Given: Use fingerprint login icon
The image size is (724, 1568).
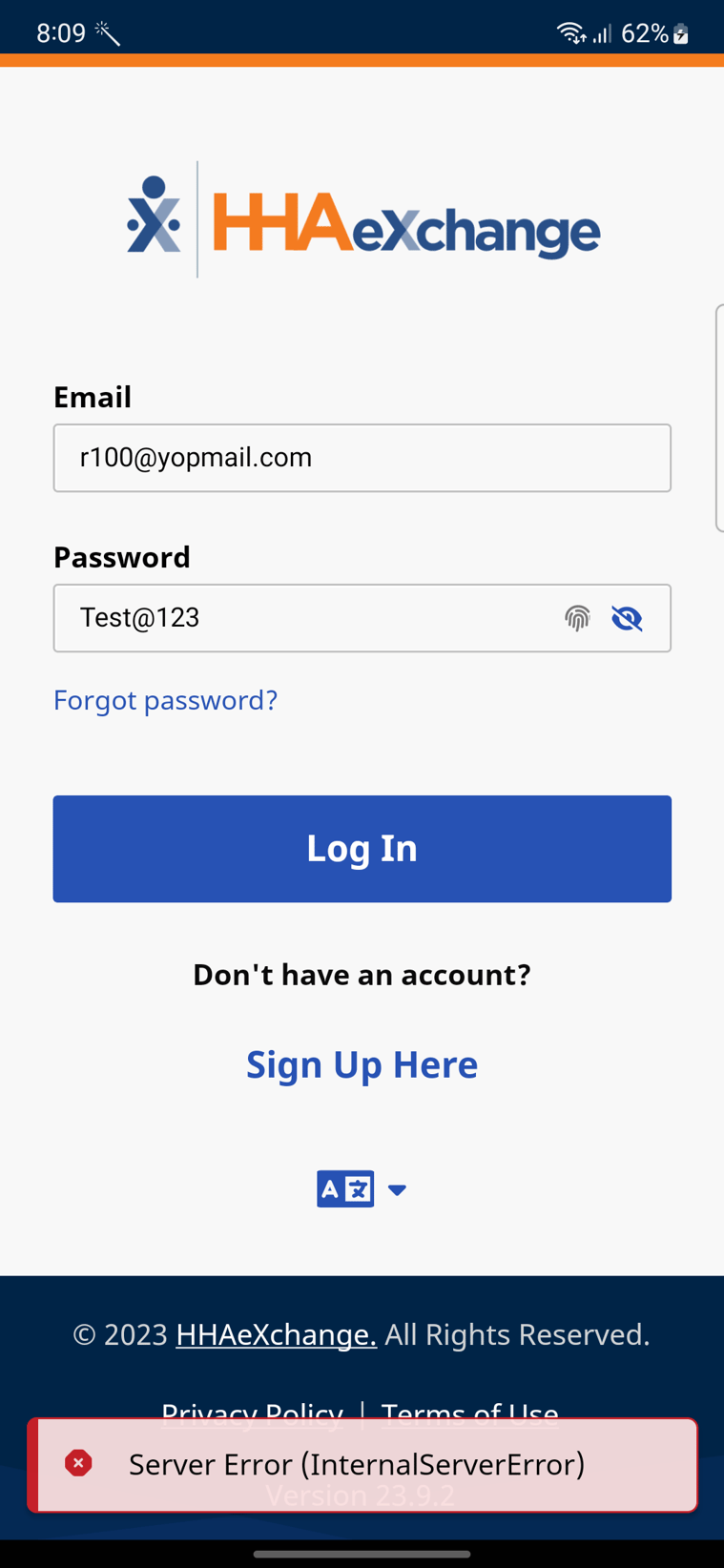Looking at the screenshot, I should pos(577,618).
